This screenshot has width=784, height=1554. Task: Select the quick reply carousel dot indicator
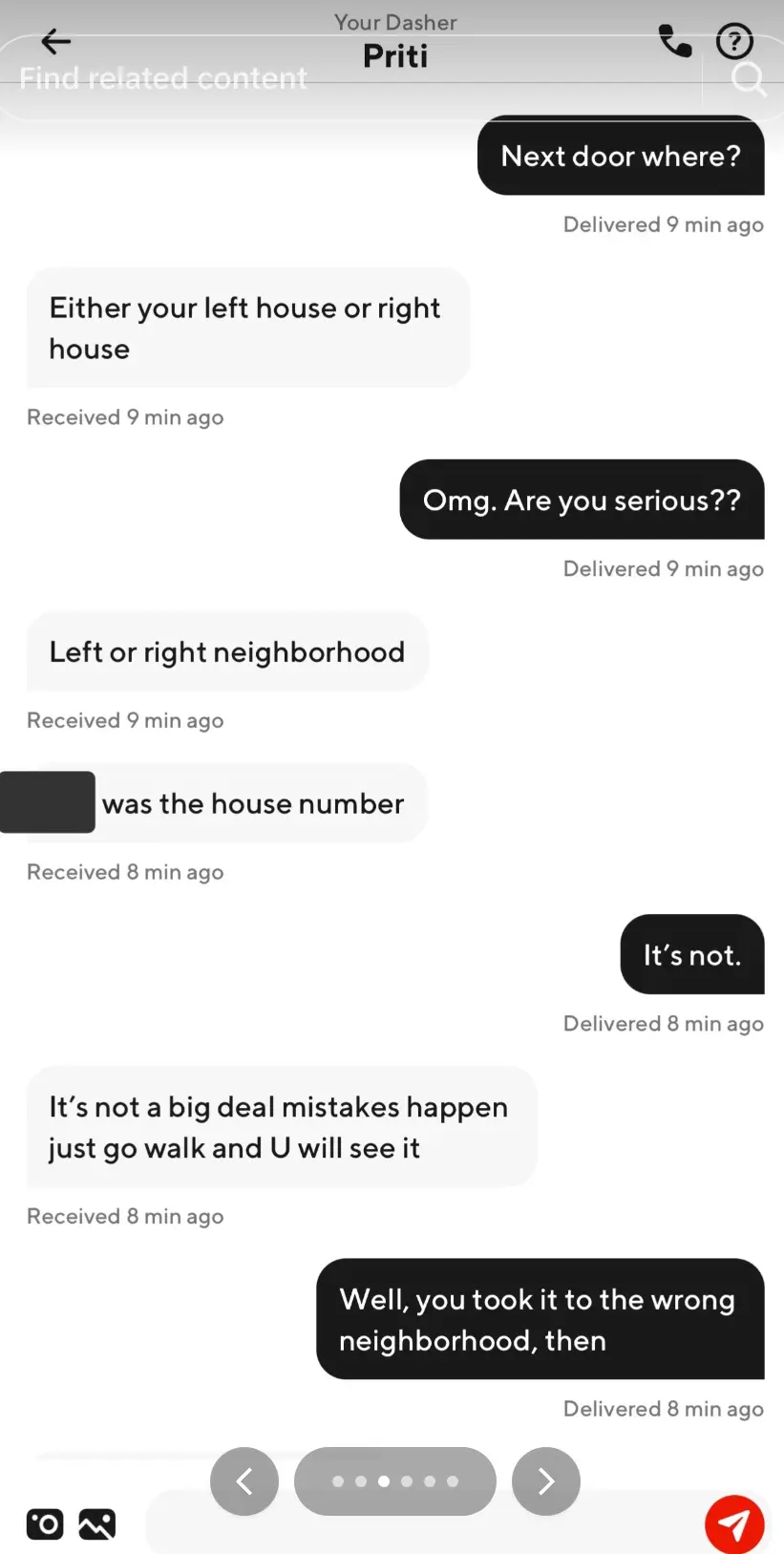click(394, 1480)
